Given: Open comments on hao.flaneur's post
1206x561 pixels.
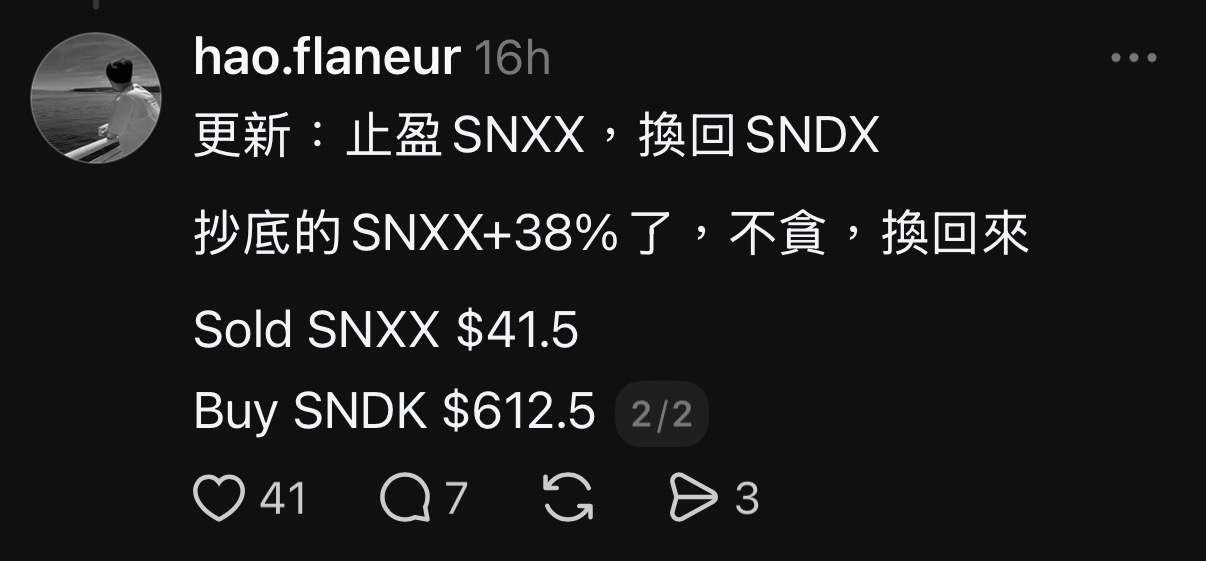Looking at the screenshot, I should pyautogui.click(x=405, y=497).
